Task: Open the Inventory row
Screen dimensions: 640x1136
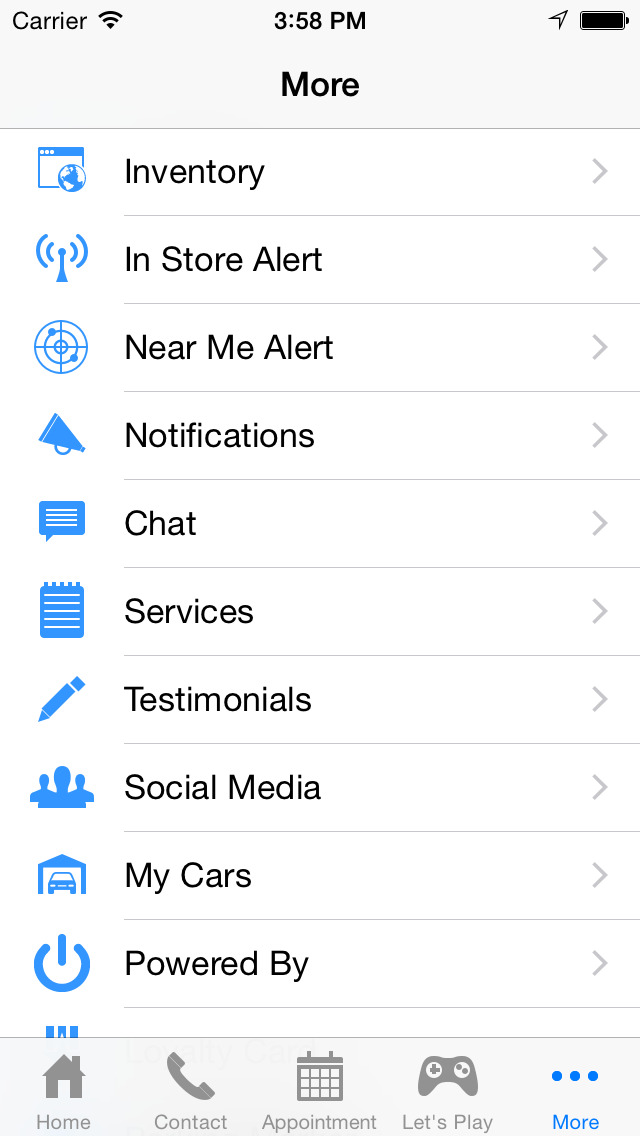Action: tap(320, 172)
